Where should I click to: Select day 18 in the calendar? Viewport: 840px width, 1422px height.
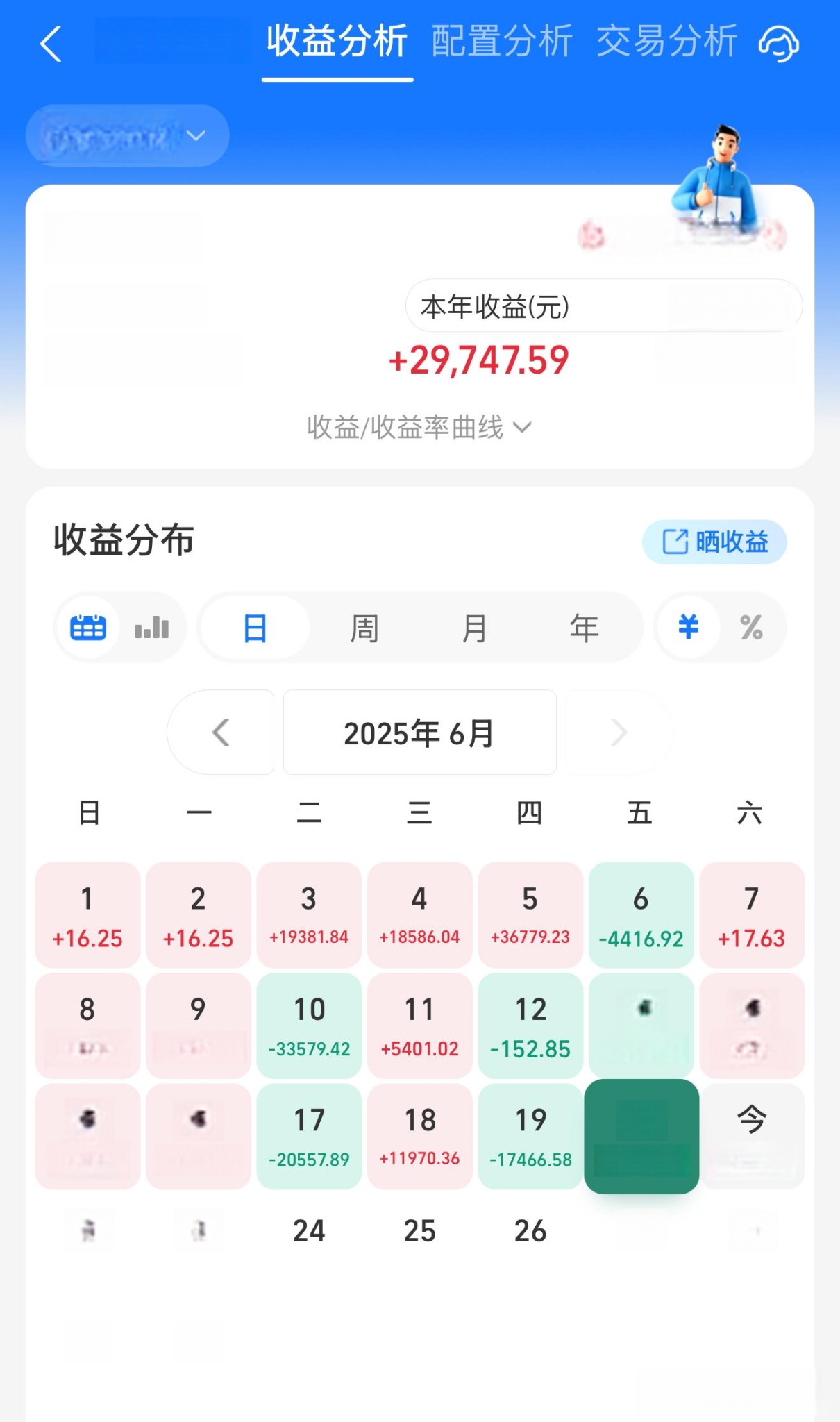420,1137
